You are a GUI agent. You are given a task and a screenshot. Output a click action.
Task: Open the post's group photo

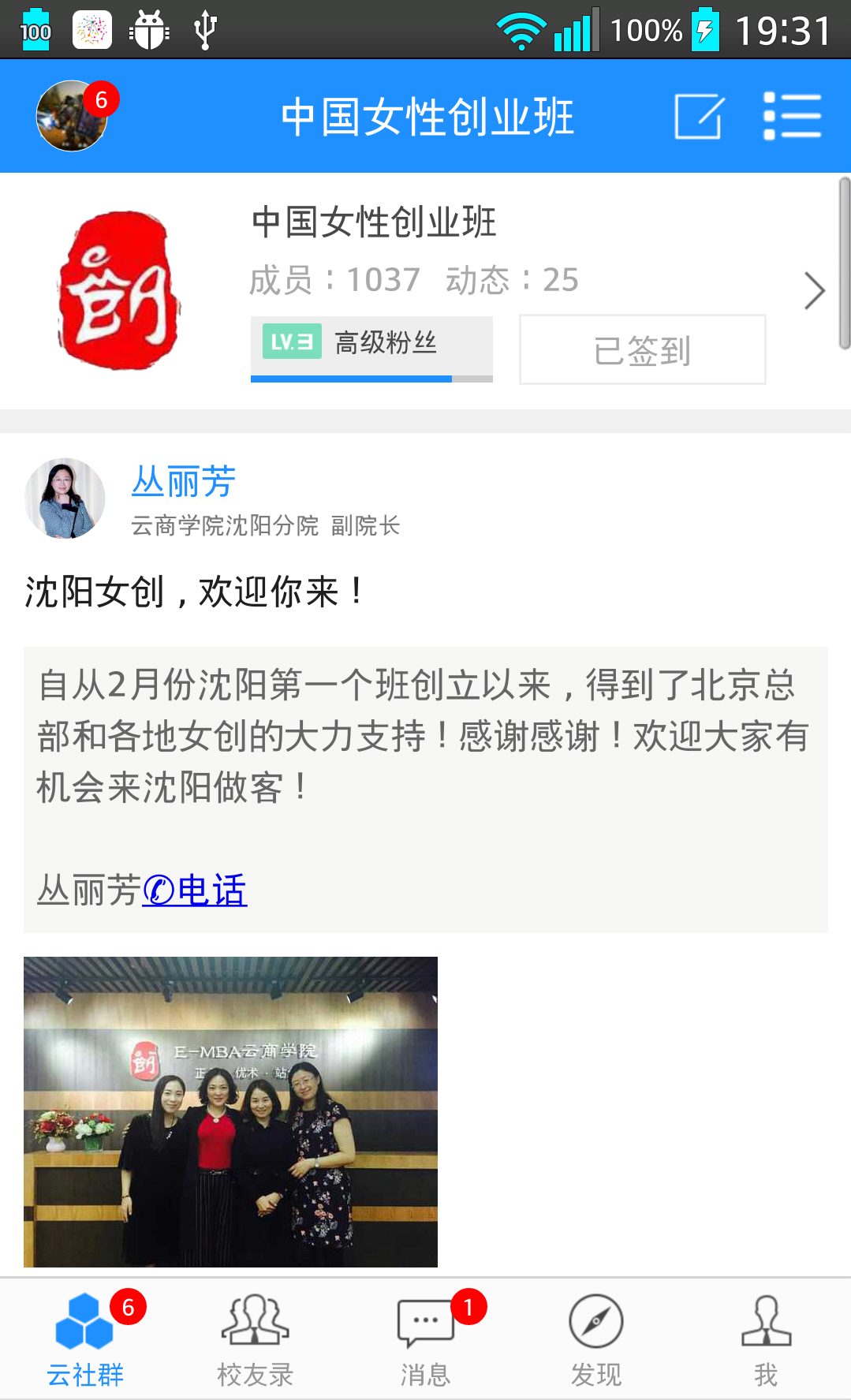pos(230,1111)
